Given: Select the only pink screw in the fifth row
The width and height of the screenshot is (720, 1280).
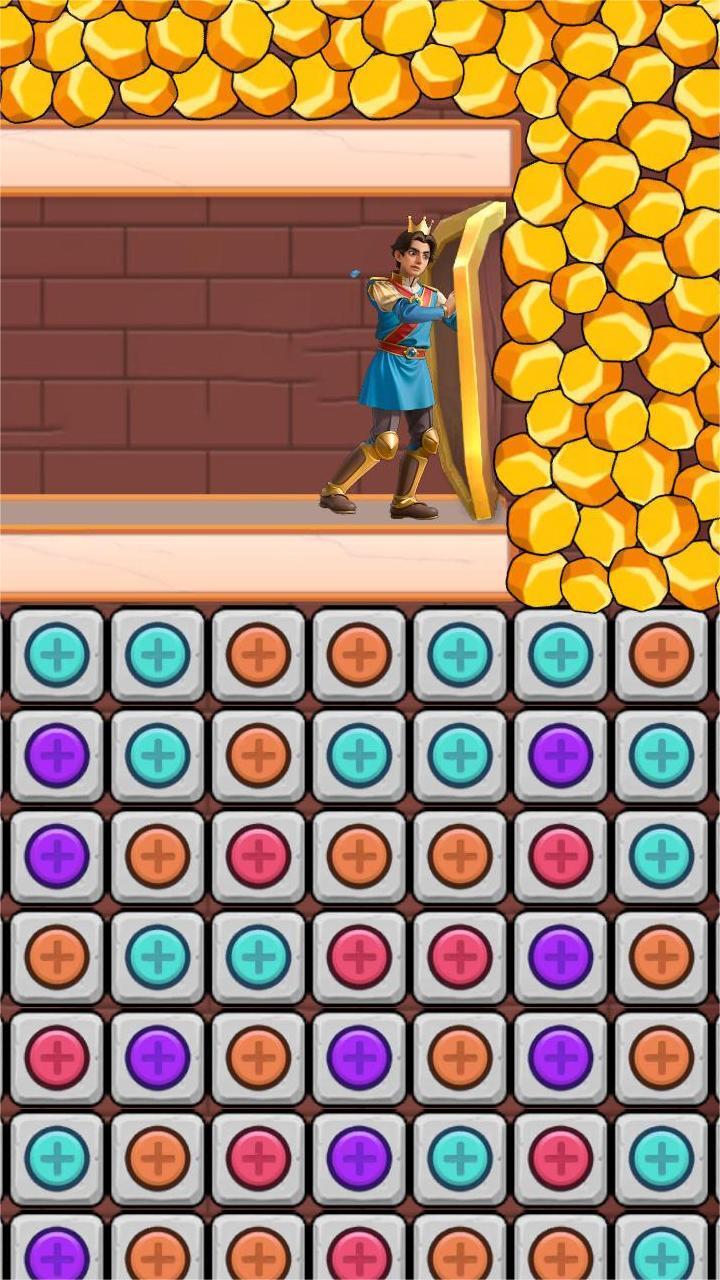Looking at the screenshot, I should 57,1058.
